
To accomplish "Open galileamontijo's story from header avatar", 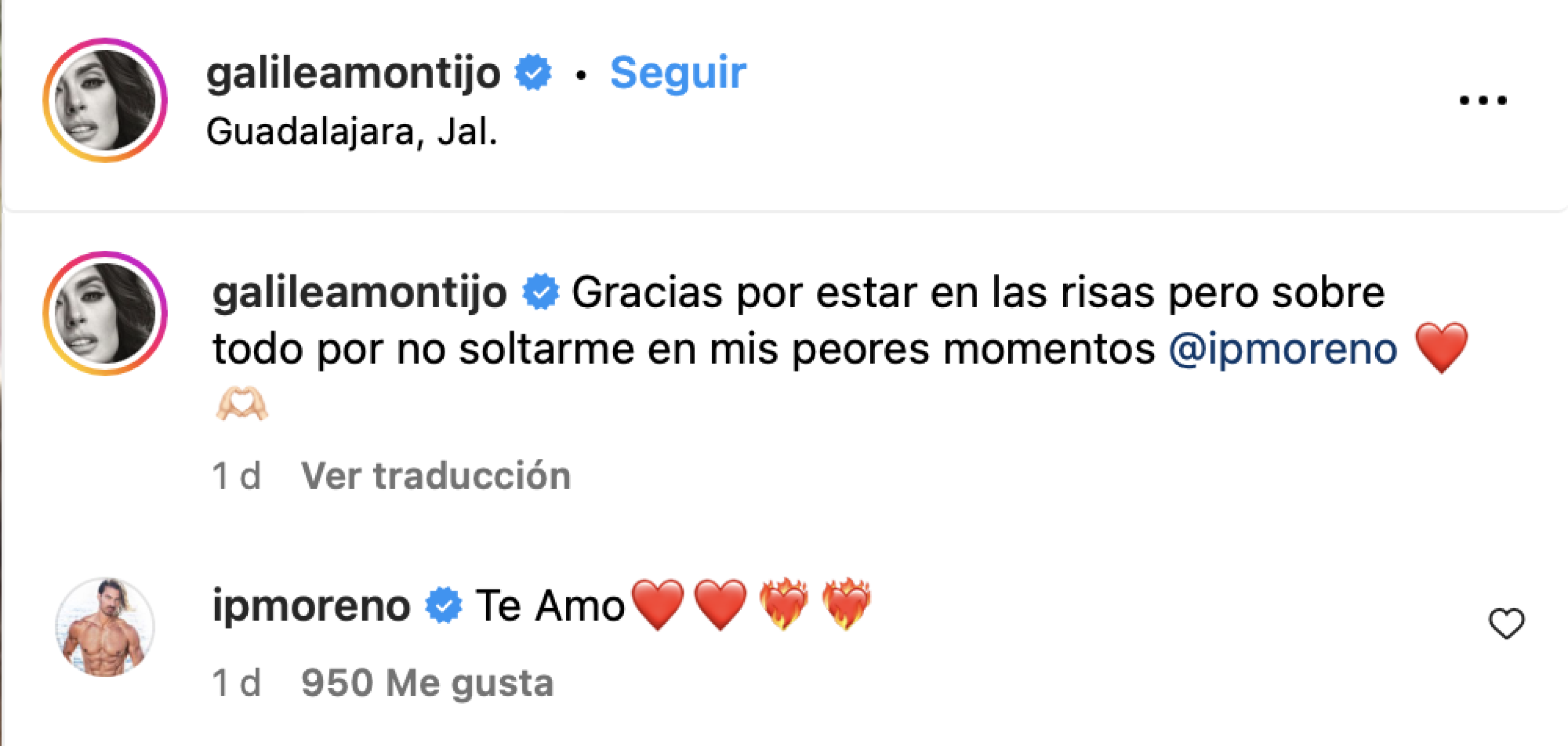I will tap(105, 101).
